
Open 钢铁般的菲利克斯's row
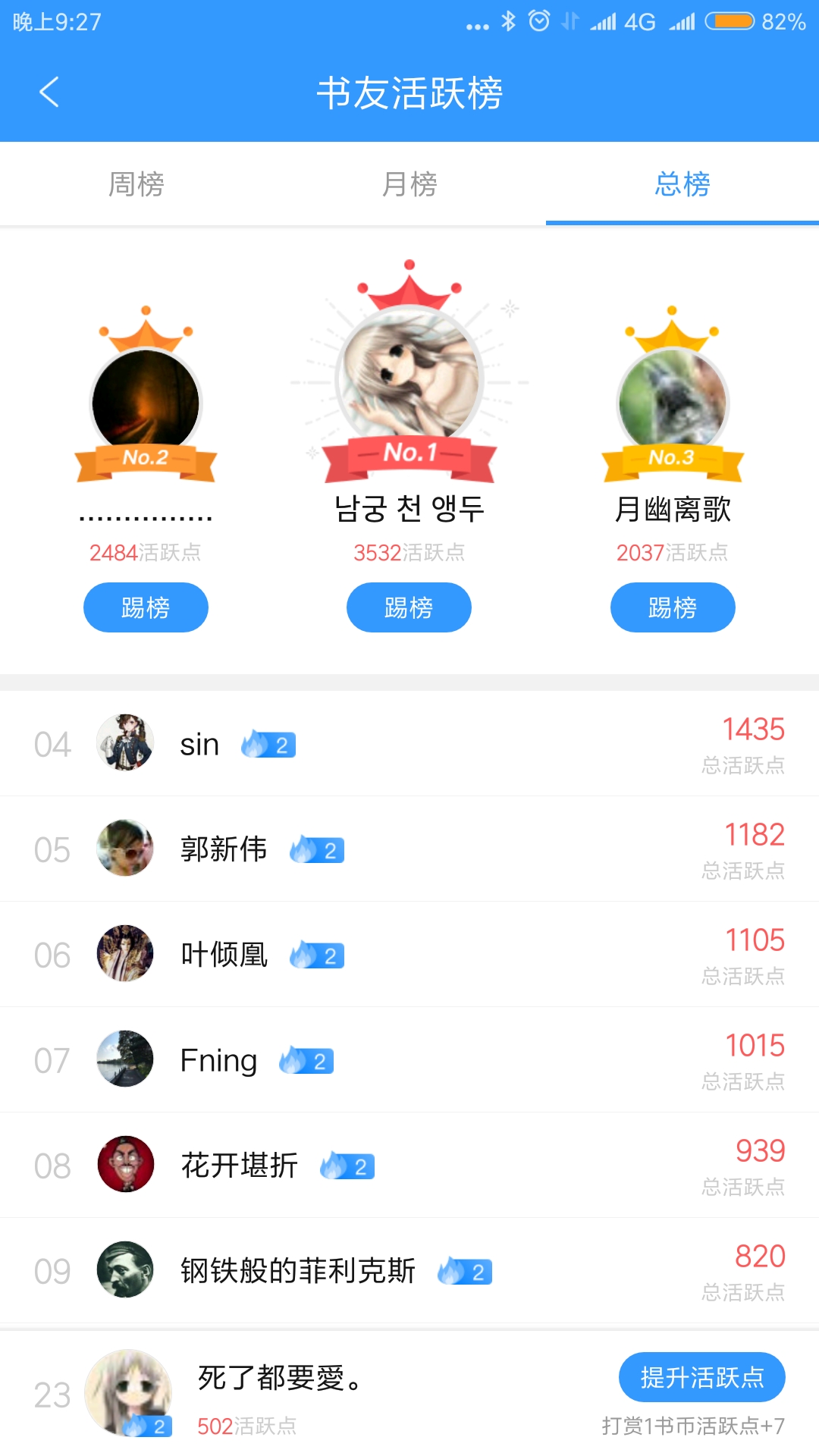(x=409, y=1271)
